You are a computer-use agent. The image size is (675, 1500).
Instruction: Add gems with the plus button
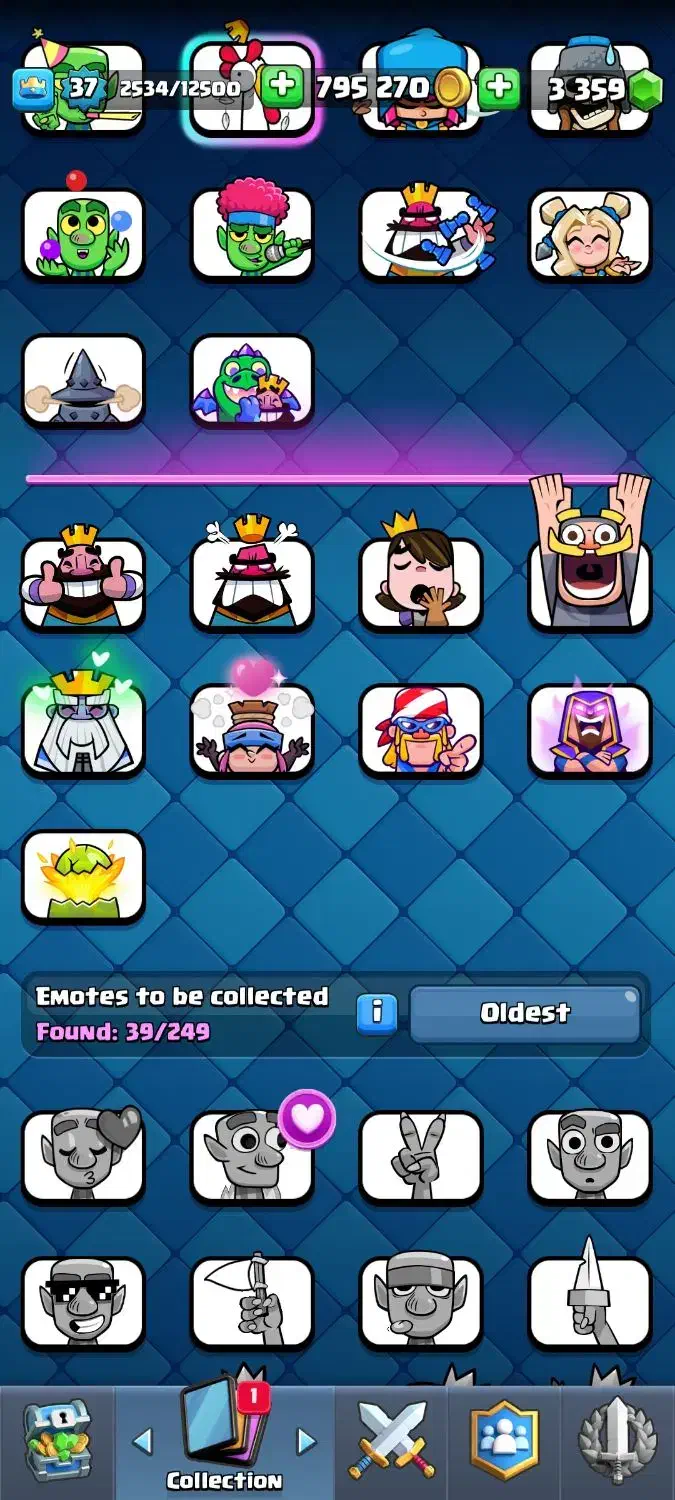497,88
